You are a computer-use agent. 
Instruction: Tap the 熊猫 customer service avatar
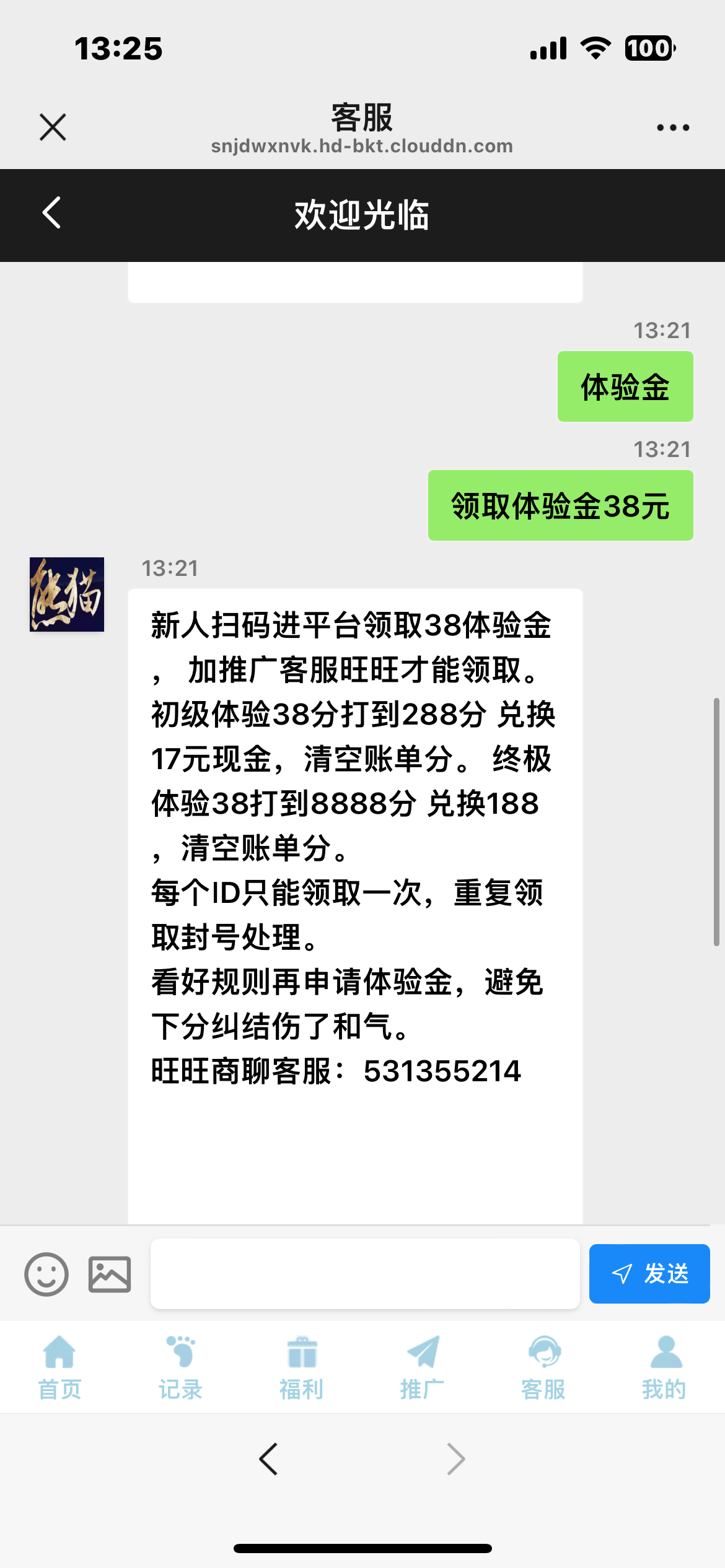pos(67,595)
